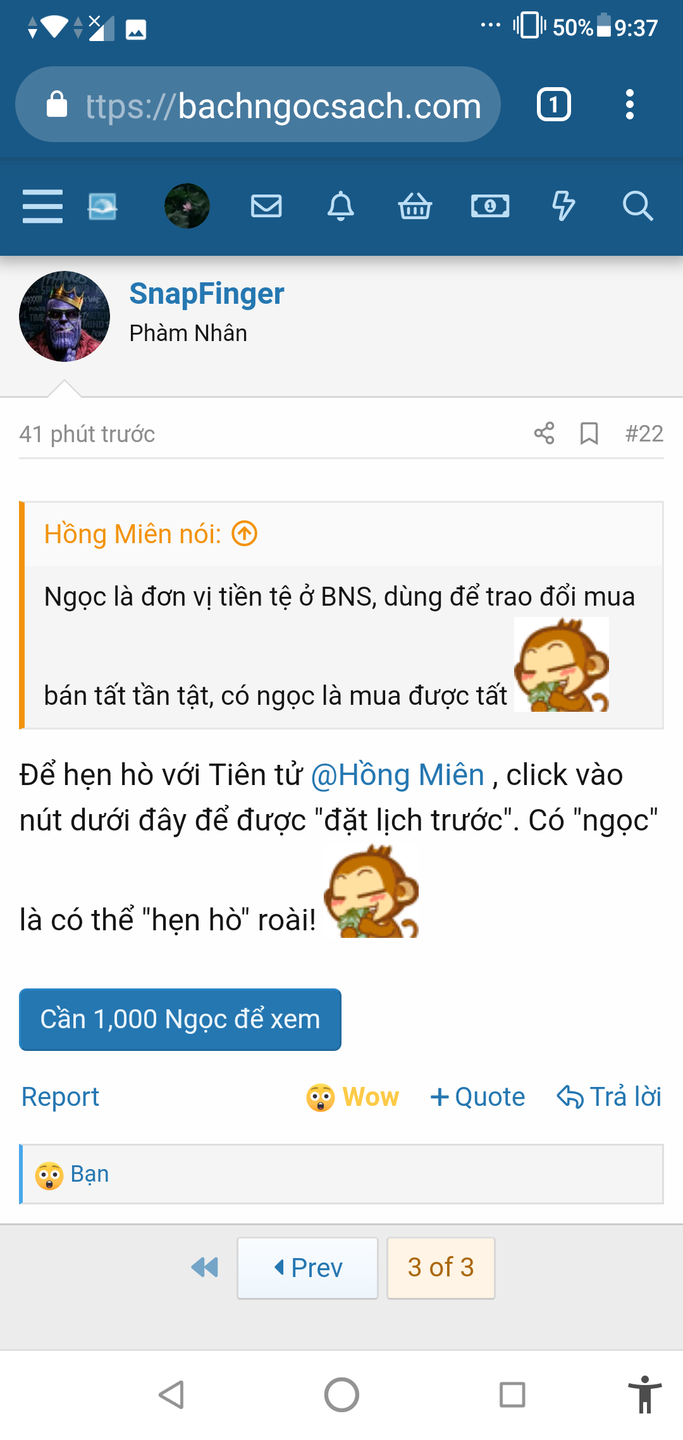The image size is (683, 1440).
Task: Bookmark post #22
Action: [590, 433]
